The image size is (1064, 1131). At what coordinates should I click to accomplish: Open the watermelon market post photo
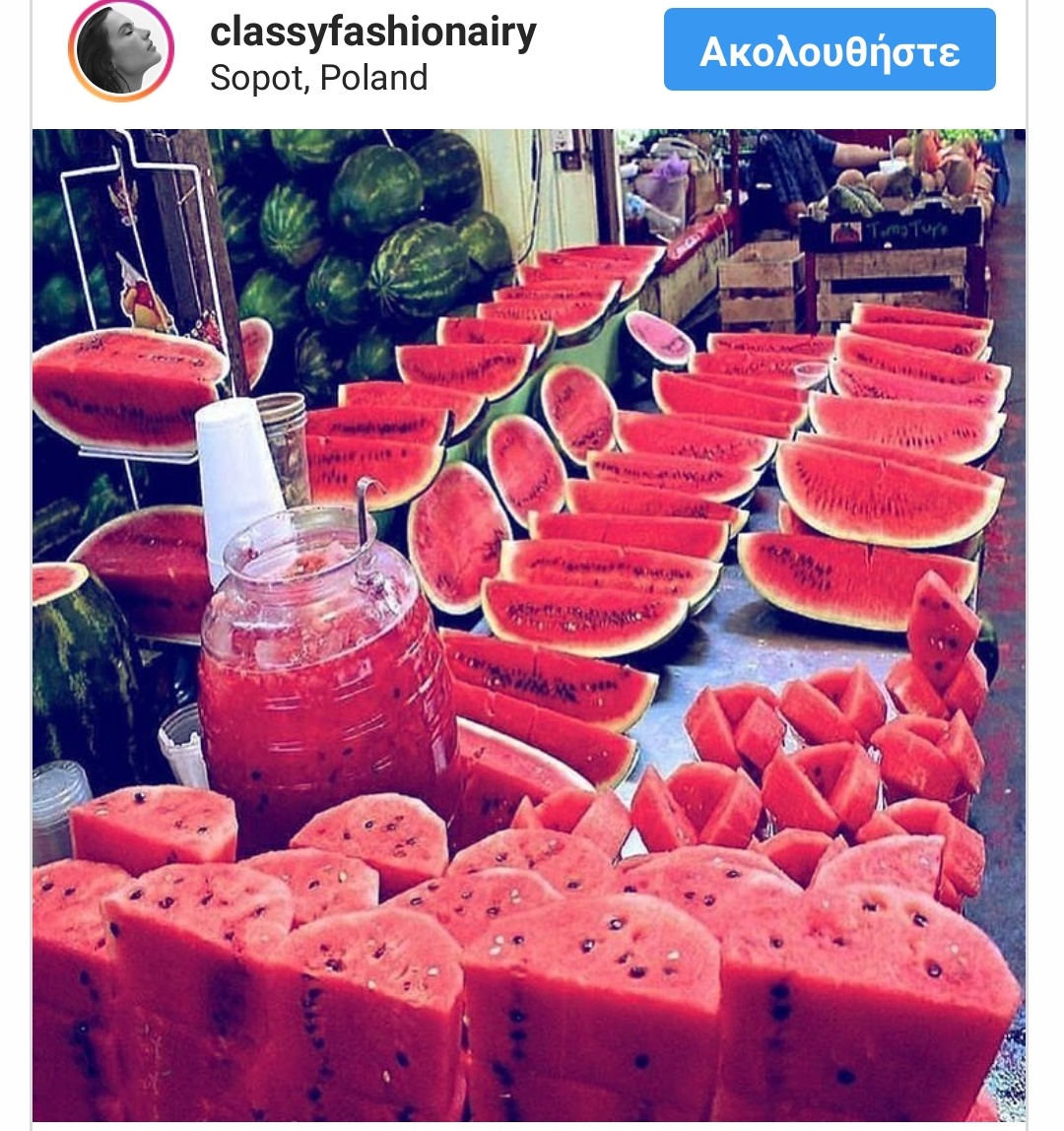[x=529, y=625]
